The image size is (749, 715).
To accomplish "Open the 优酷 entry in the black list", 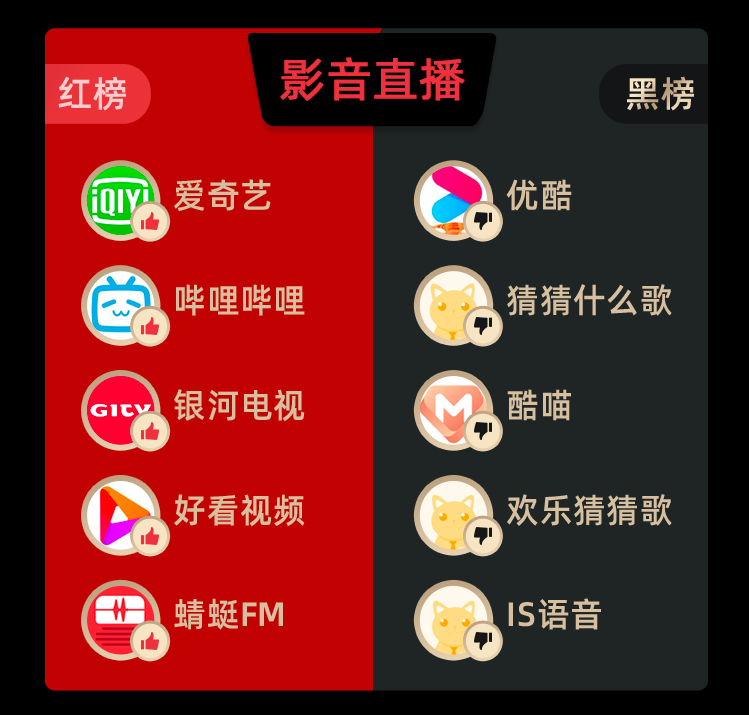I will pyautogui.click(x=538, y=196).
